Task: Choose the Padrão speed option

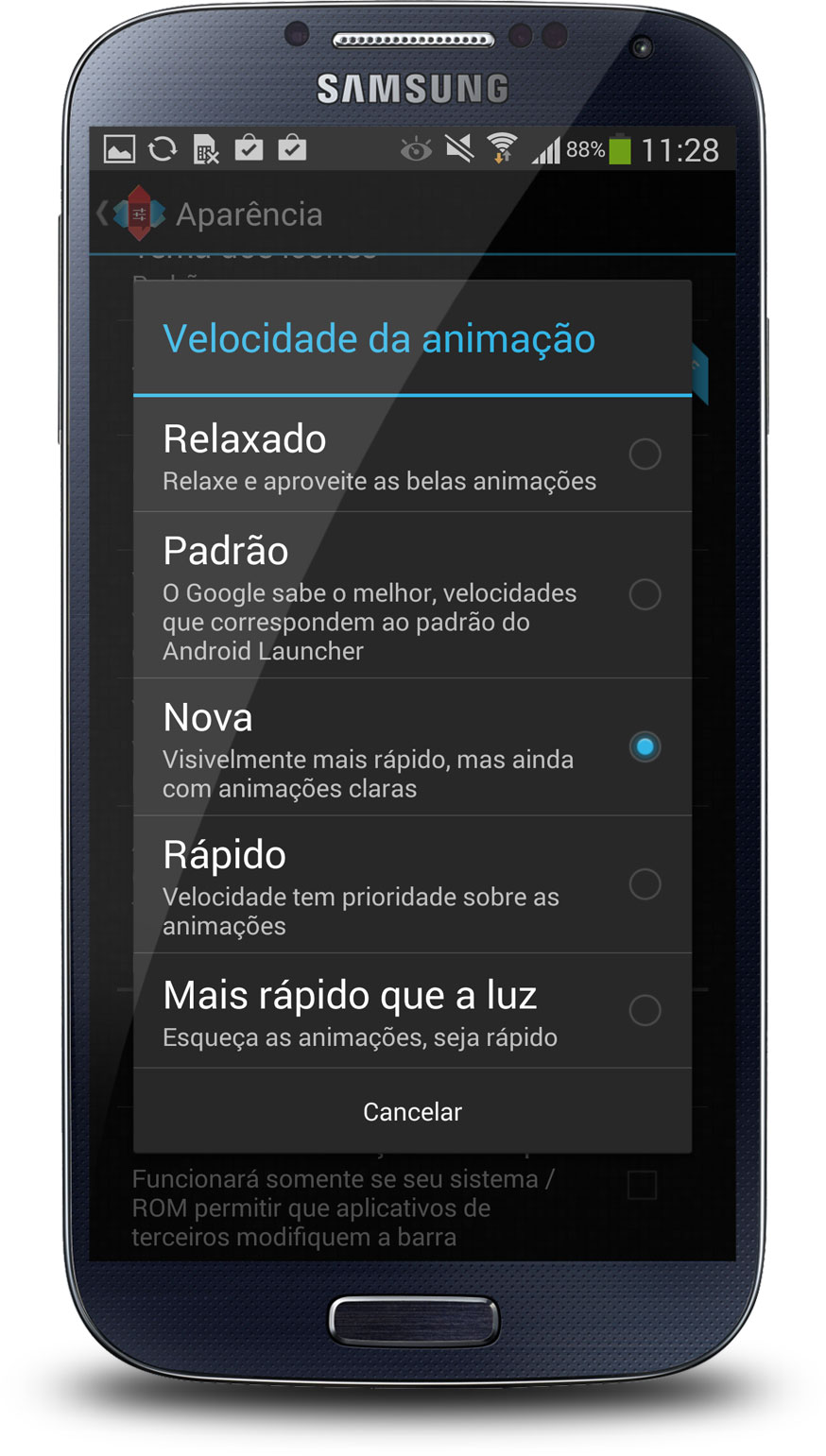Action: 412,595
